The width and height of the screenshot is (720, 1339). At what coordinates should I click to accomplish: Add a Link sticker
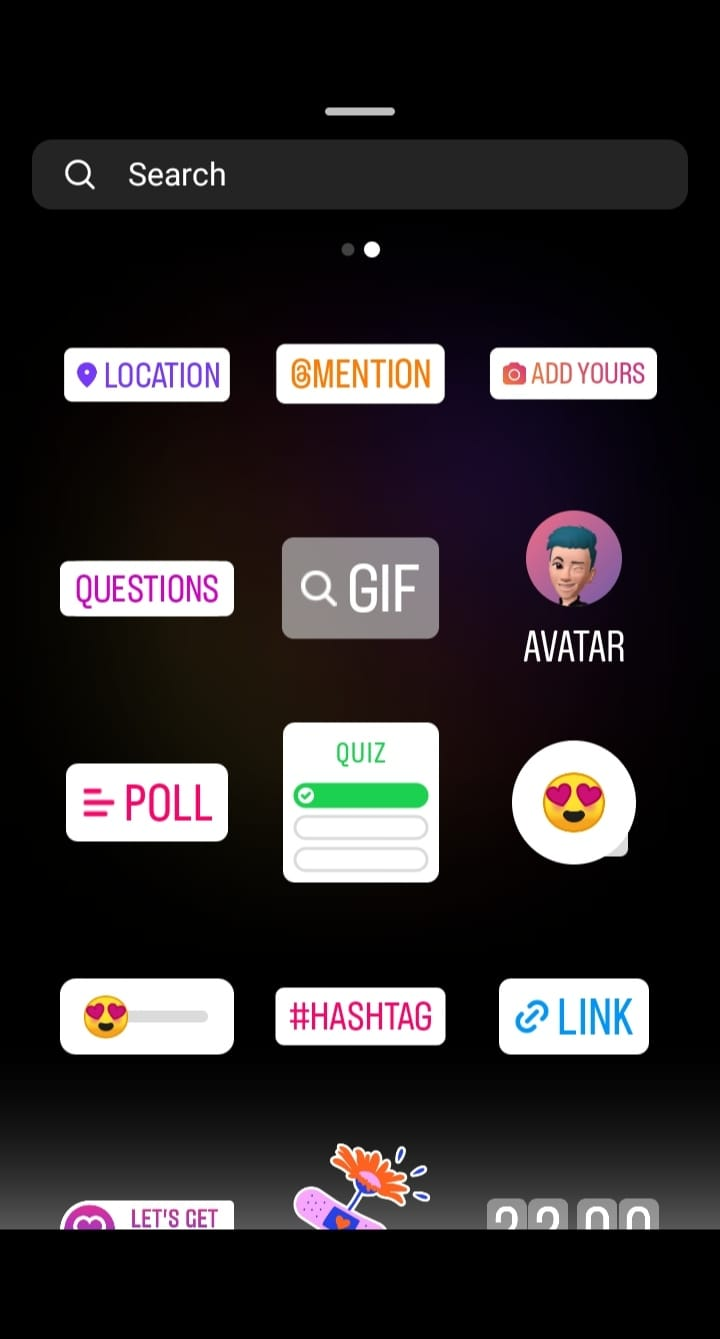pyautogui.click(x=574, y=1016)
